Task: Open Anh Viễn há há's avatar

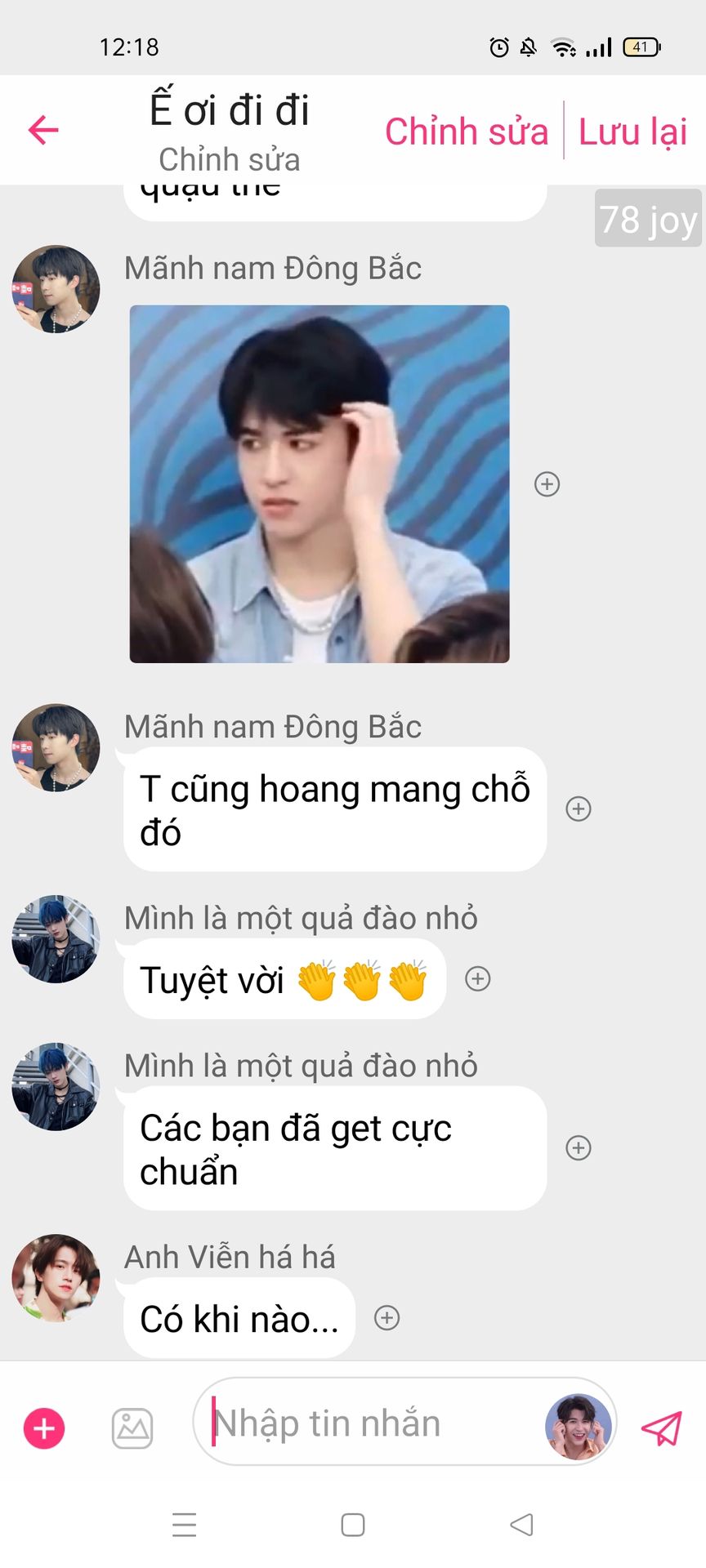Action: [x=56, y=1278]
